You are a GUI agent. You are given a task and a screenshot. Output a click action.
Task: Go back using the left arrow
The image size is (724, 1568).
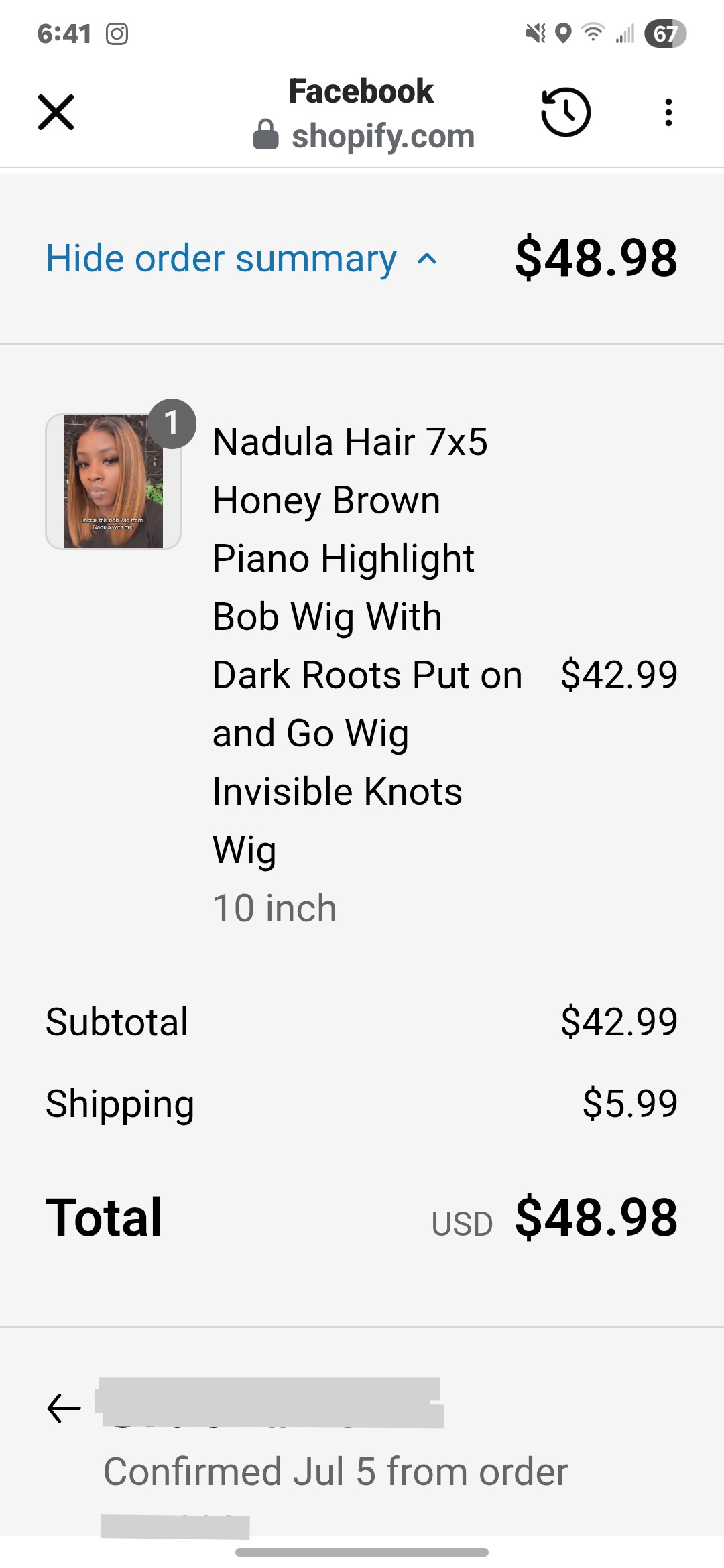(64, 1408)
